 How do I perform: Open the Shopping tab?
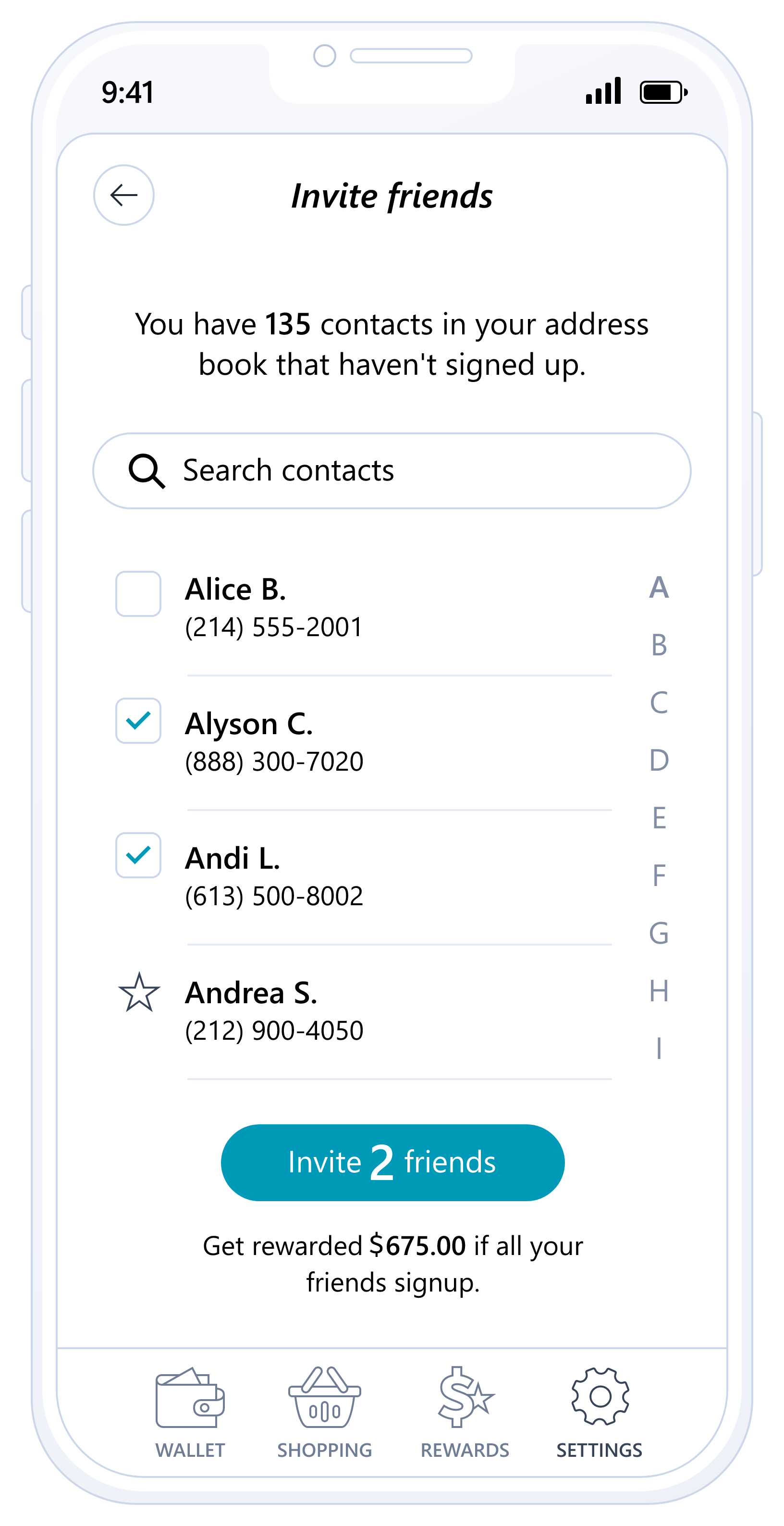pos(324,1412)
